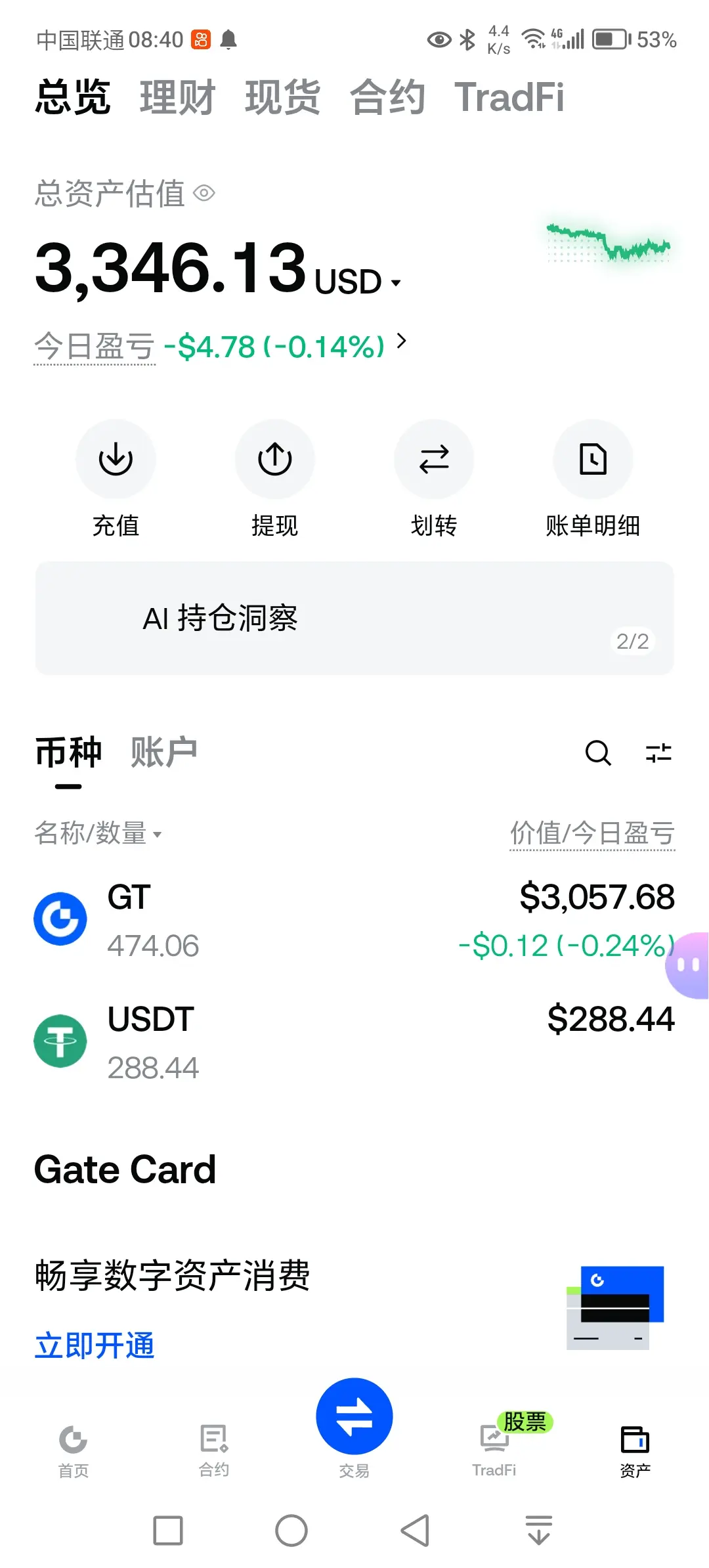The image size is (709, 1568).
Task: Search coins with the magnifier icon
Action: click(x=598, y=753)
